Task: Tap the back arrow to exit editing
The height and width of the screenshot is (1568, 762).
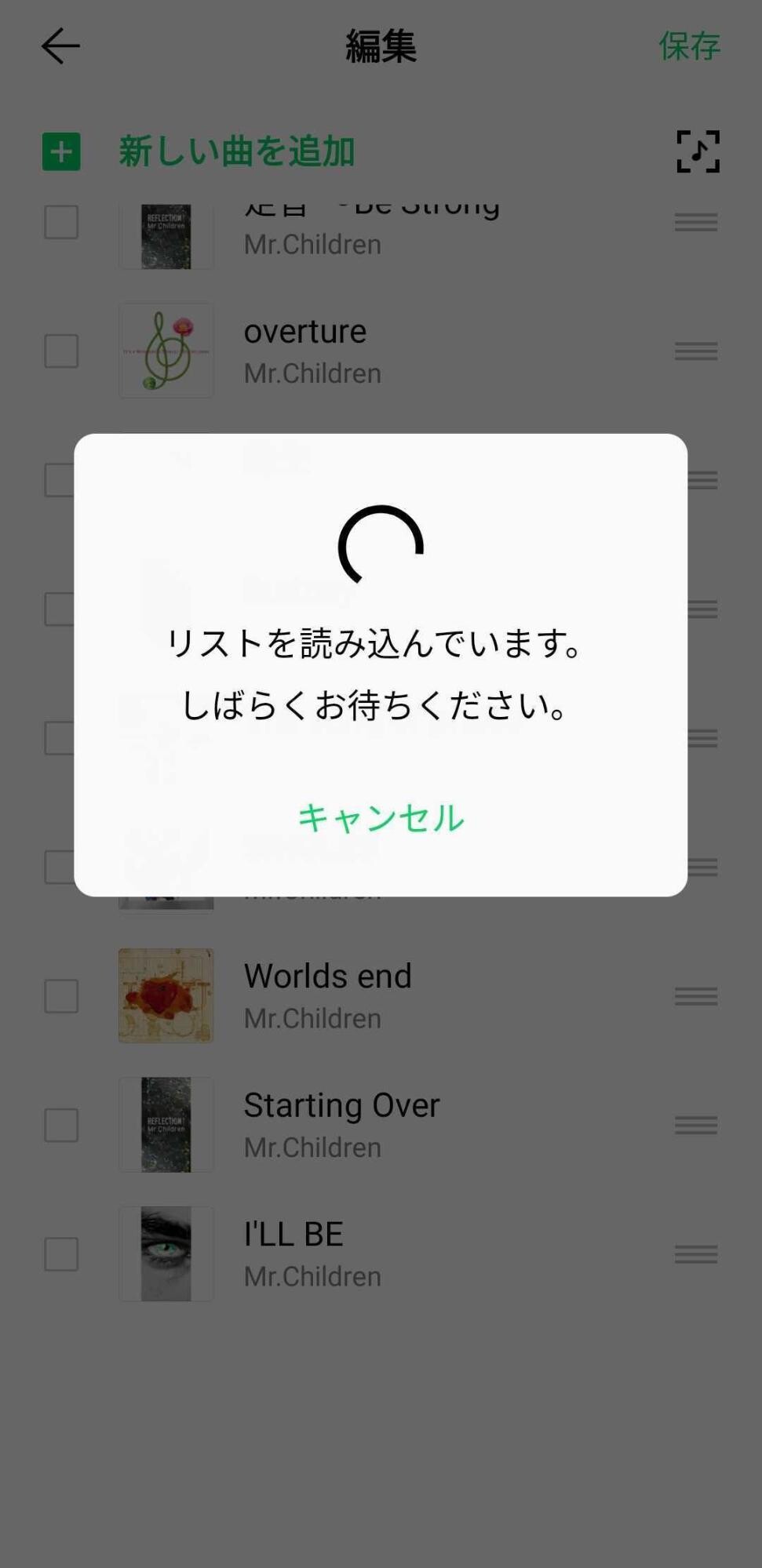Action: click(59, 45)
